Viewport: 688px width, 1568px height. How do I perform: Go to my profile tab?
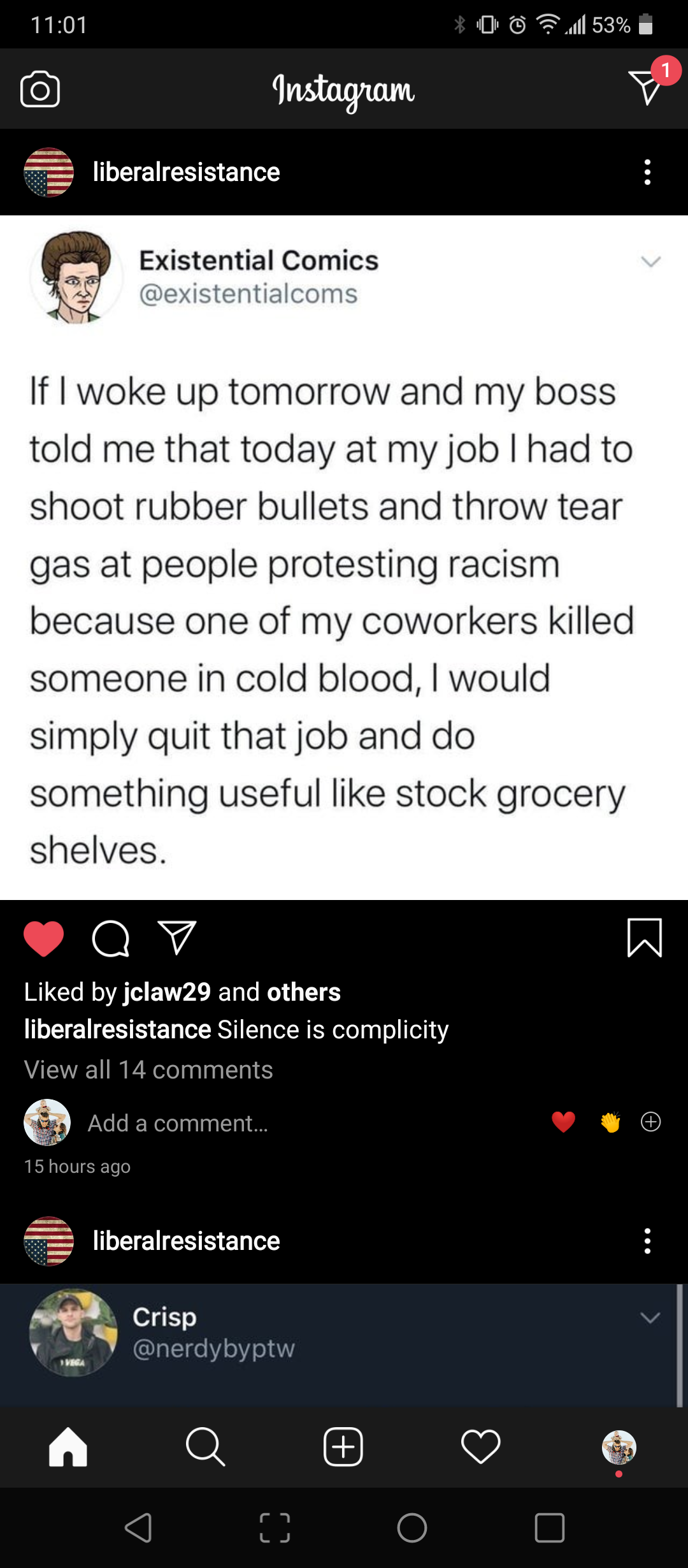point(619,1447)
